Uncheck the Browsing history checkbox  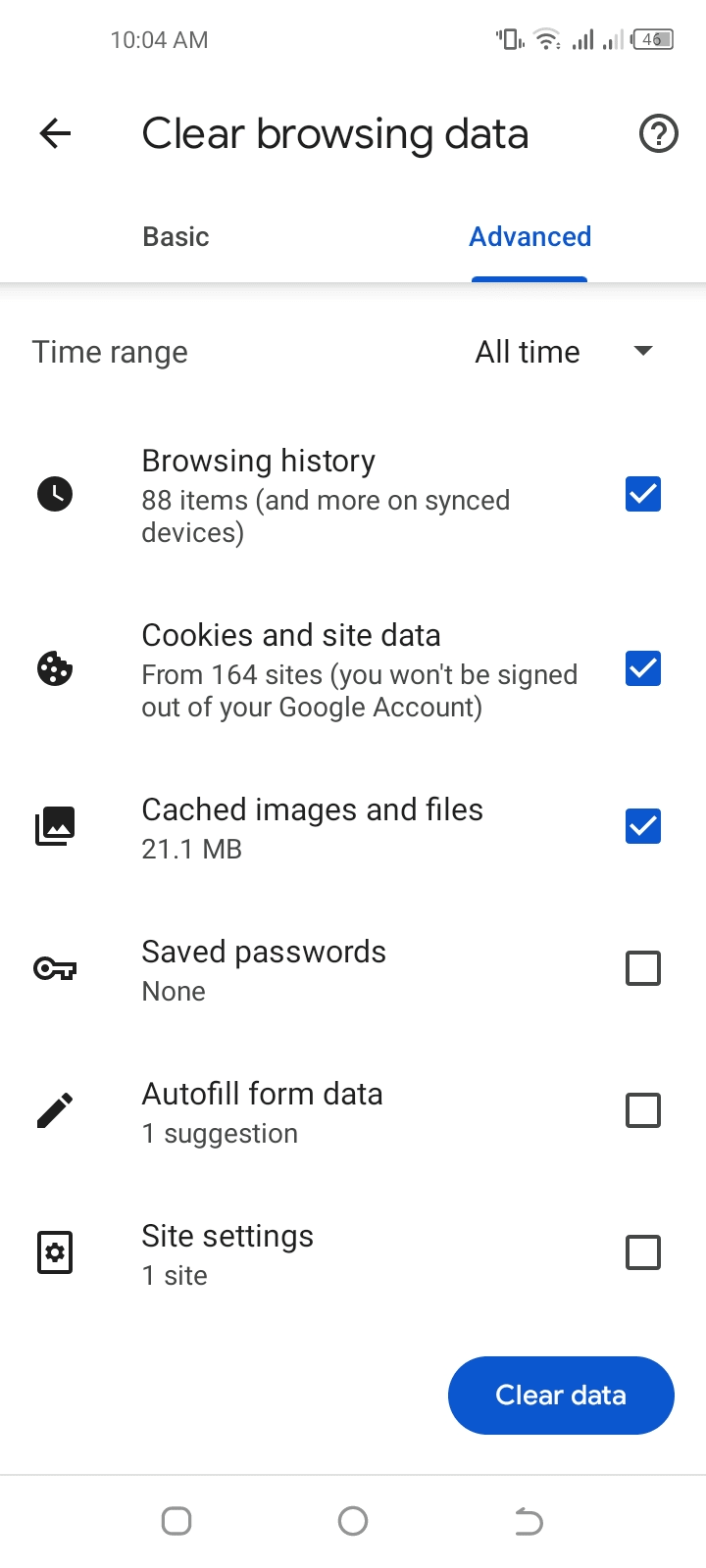[643, 494]
